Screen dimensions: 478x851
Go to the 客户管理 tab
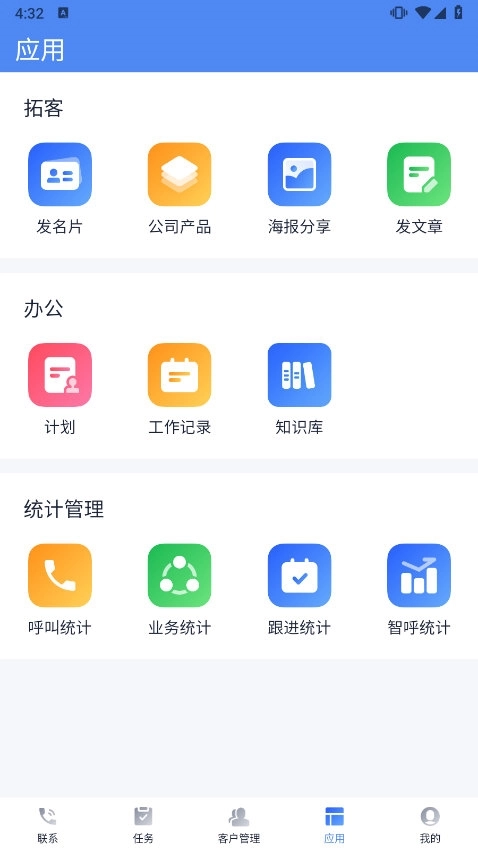pos(239,825)
